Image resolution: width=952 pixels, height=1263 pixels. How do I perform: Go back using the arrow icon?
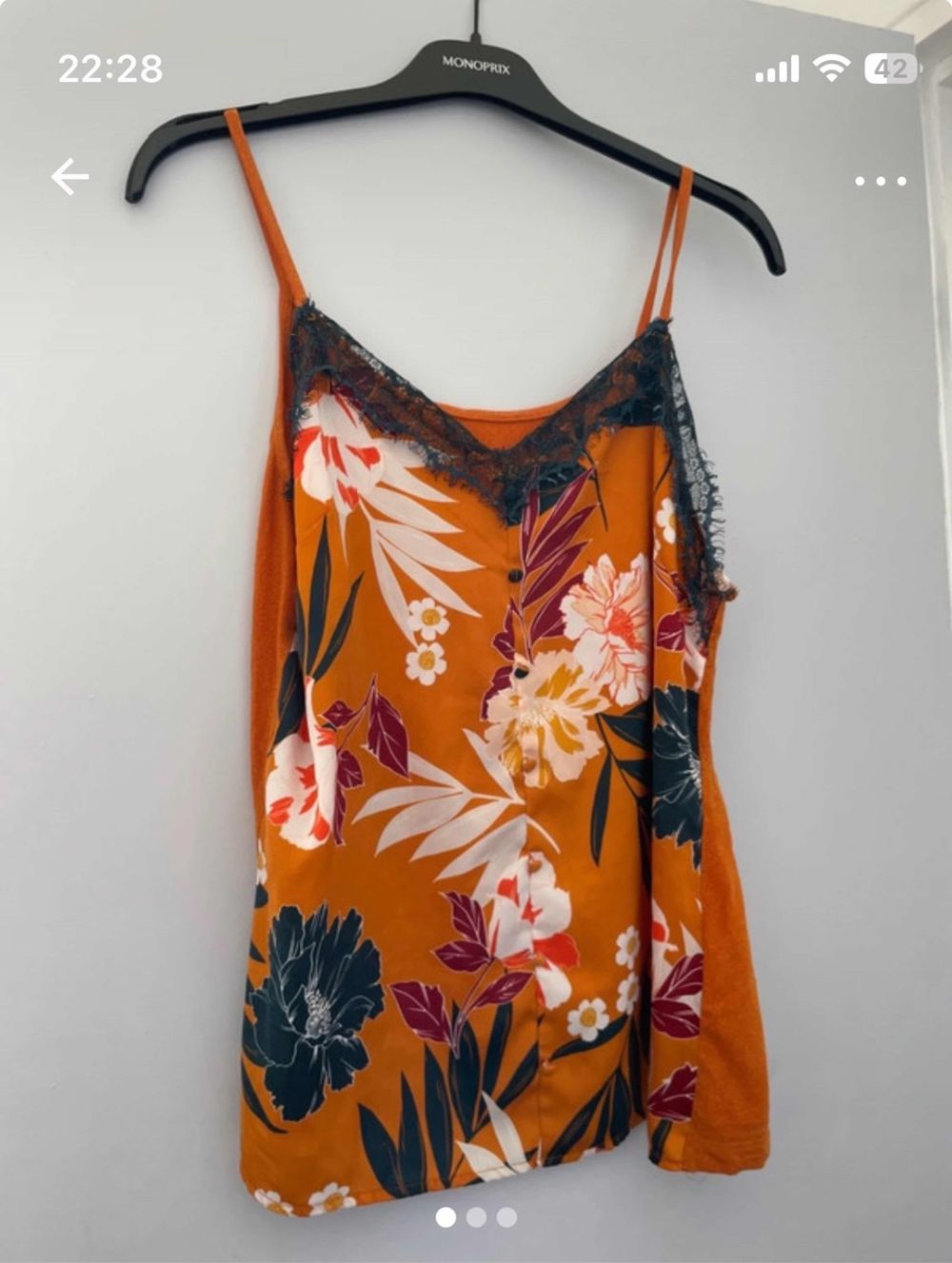click(69, 177)
